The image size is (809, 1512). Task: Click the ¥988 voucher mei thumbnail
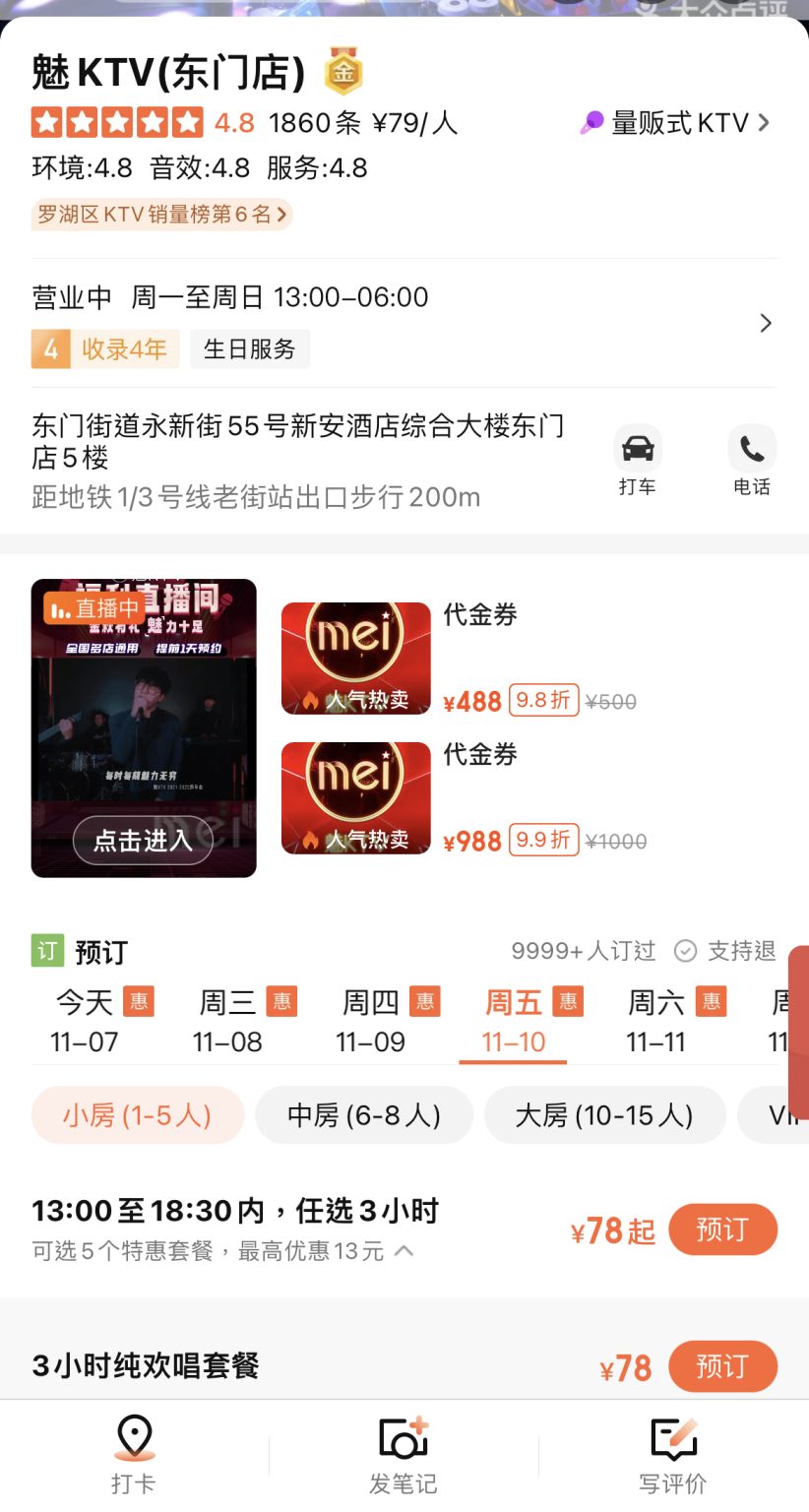355,797
